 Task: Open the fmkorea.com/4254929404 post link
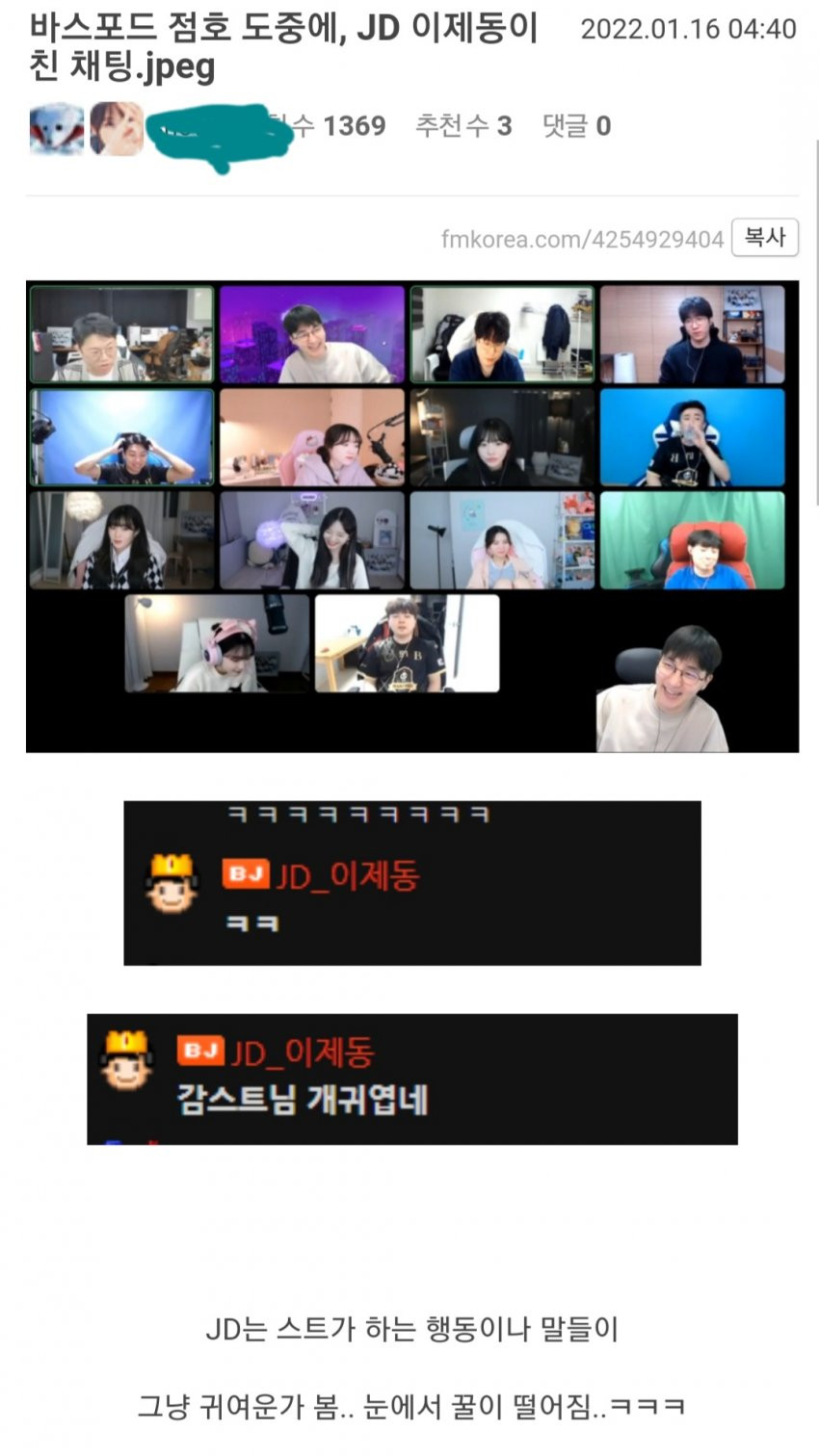[582, 239]
